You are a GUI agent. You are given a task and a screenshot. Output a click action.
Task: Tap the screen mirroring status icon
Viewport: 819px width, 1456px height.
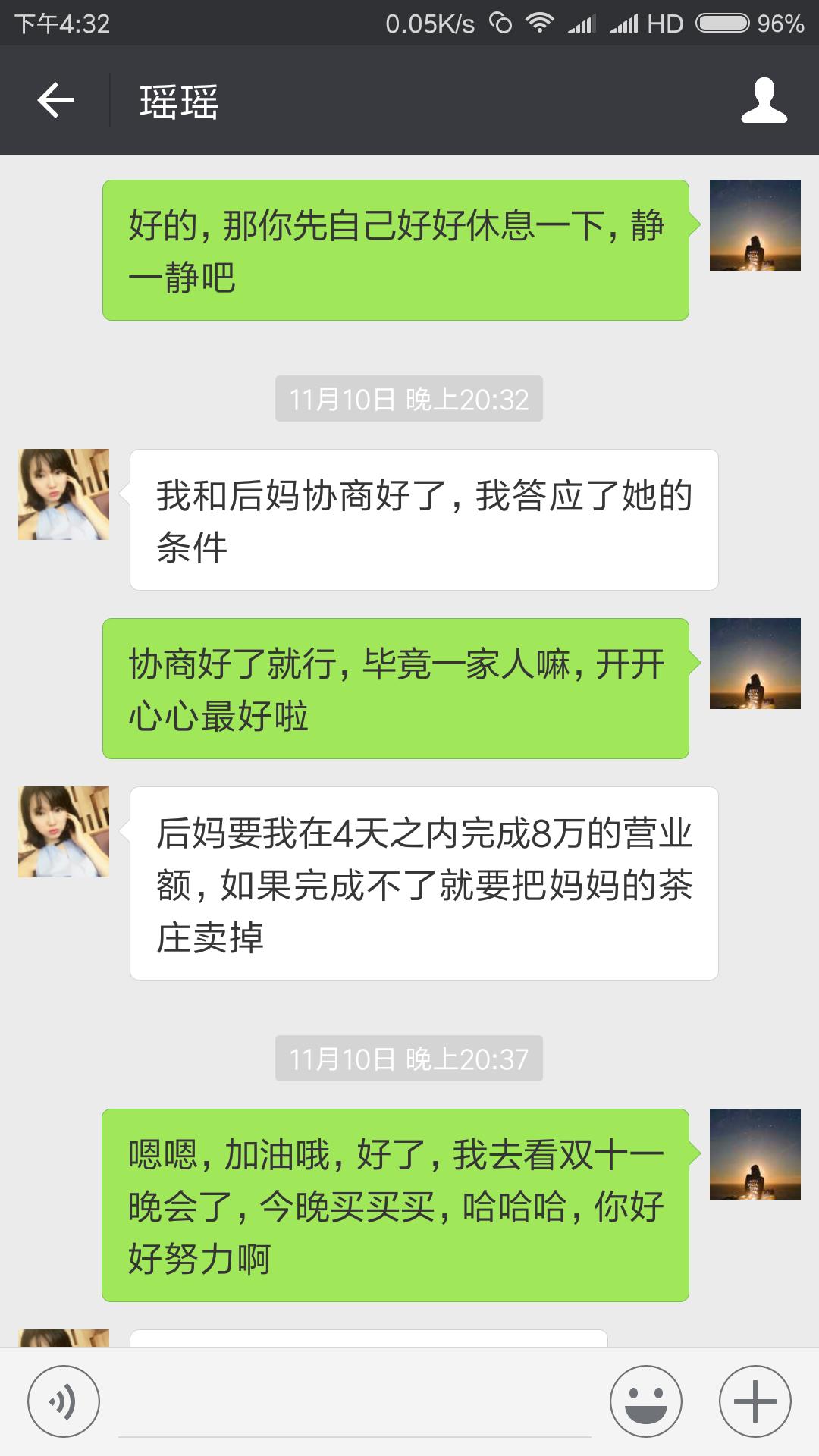(x=497, y=23)
